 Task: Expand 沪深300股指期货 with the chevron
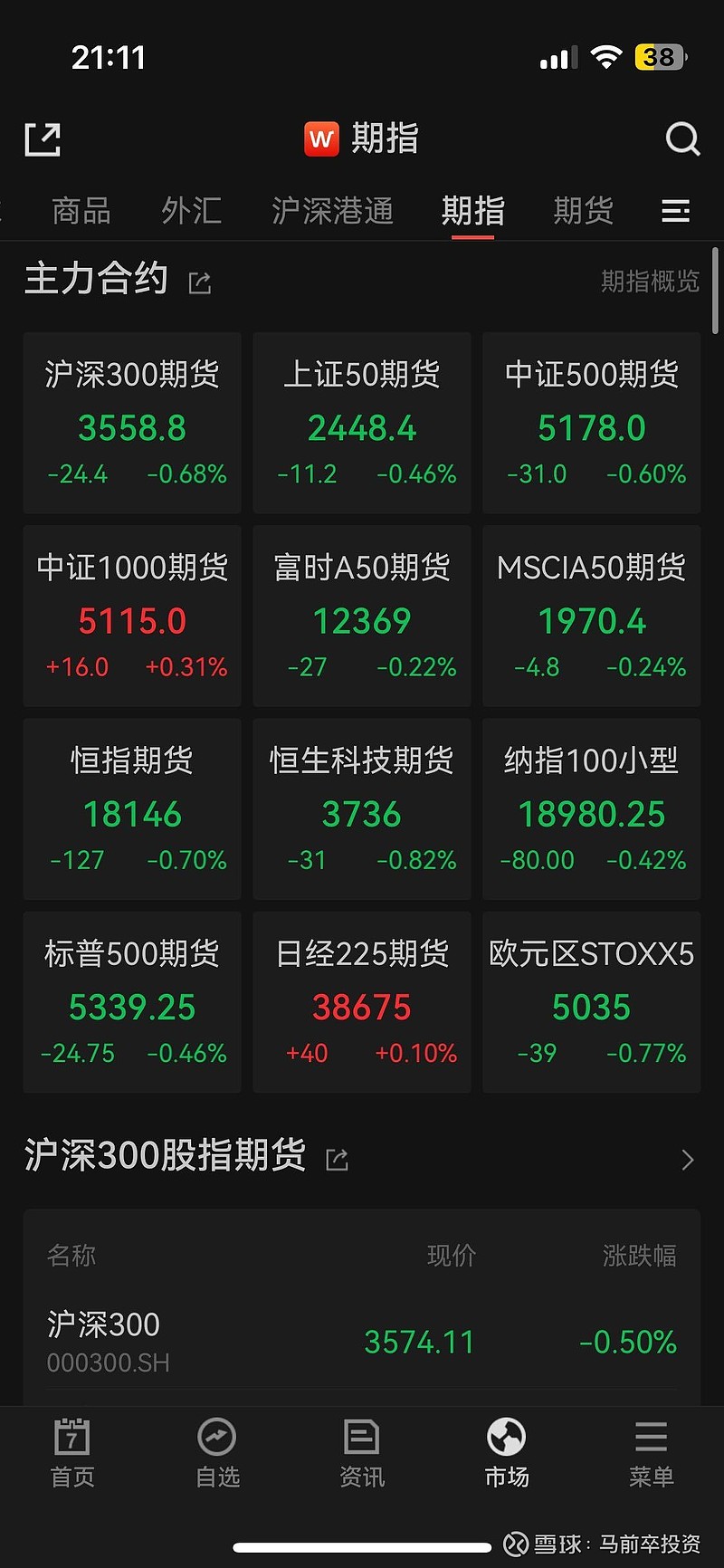point(687,1160)
